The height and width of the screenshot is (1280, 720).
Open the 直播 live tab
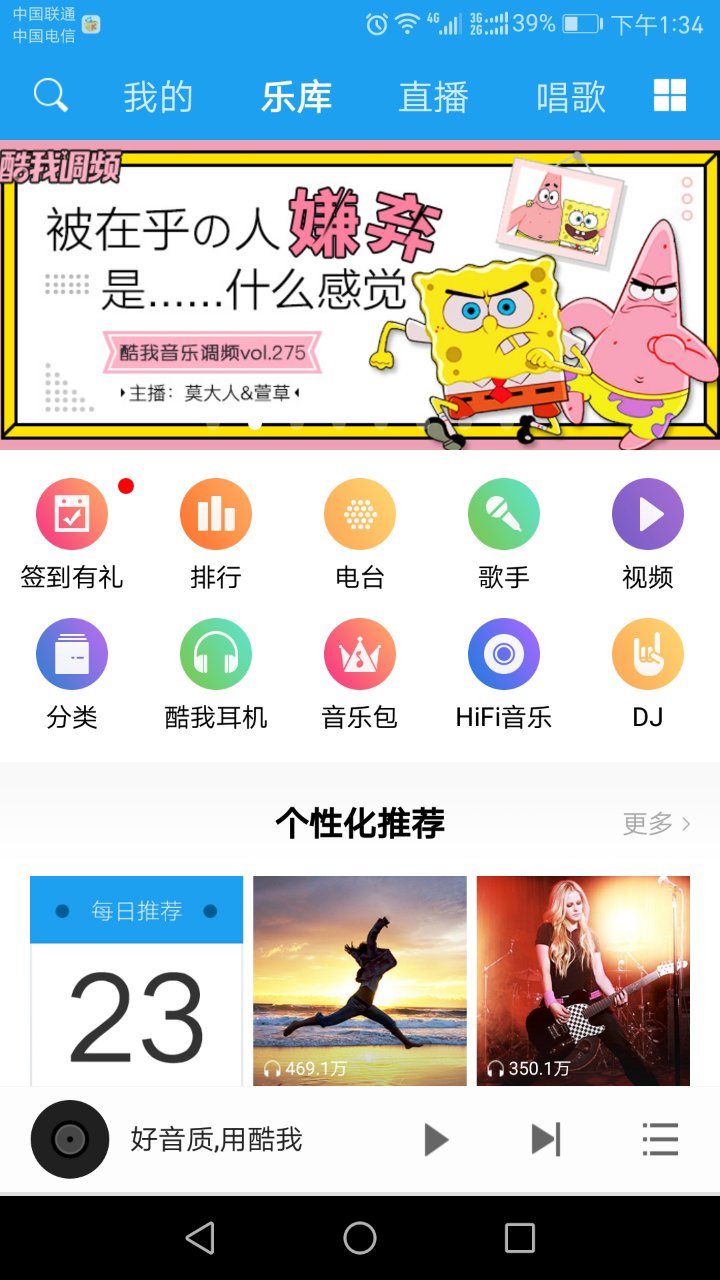click(432, 95)
